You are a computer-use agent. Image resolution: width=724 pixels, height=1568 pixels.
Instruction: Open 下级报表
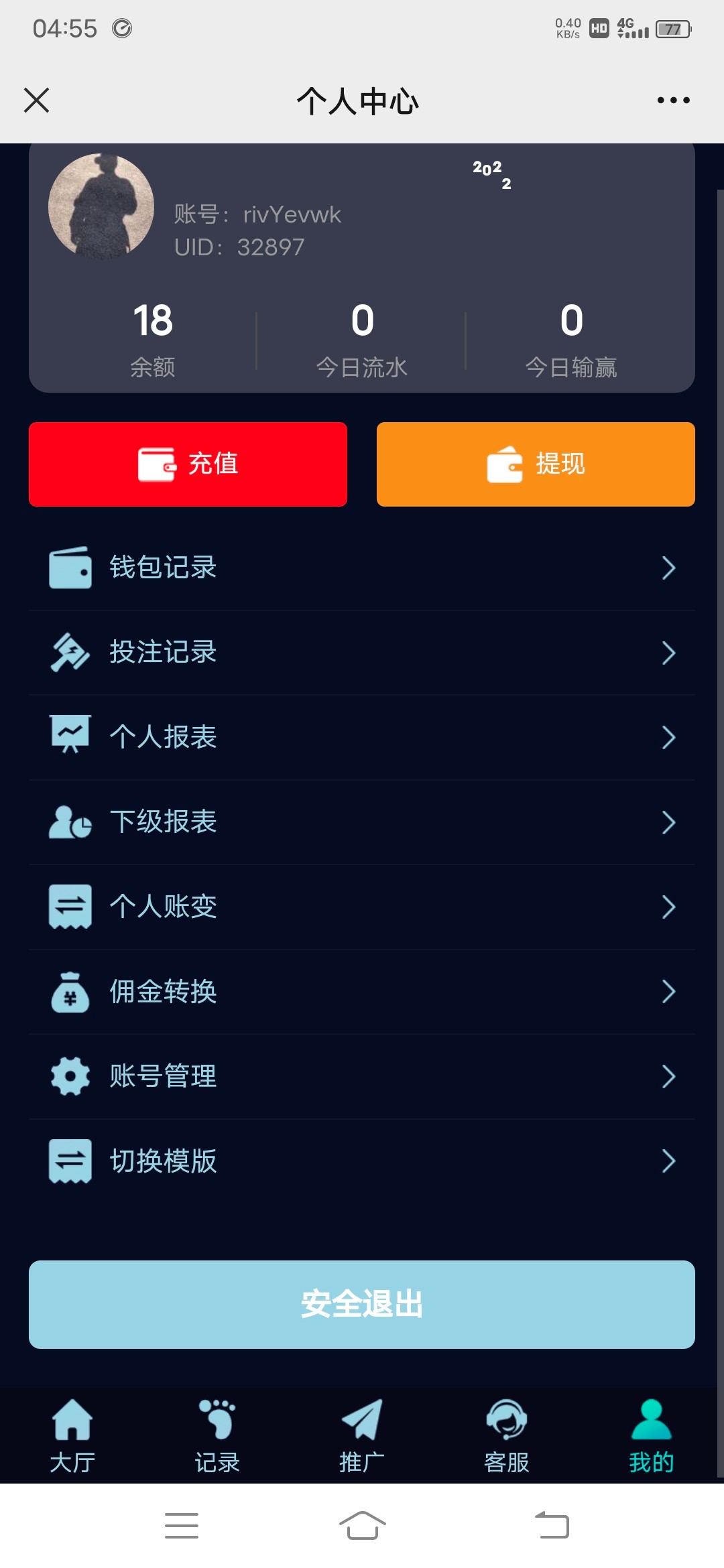point(362,822)
